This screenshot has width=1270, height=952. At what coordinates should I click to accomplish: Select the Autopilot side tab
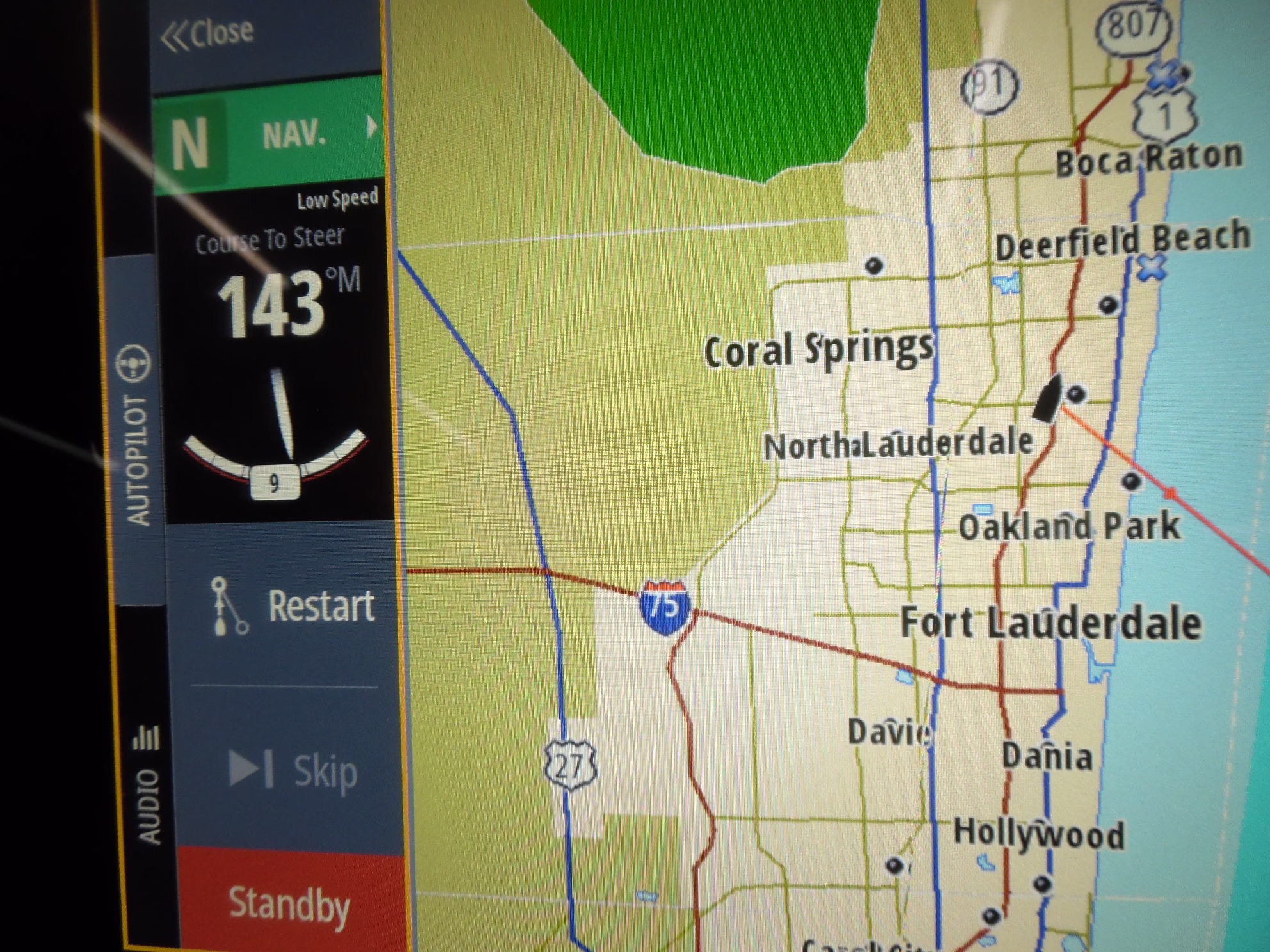point(136,435)
